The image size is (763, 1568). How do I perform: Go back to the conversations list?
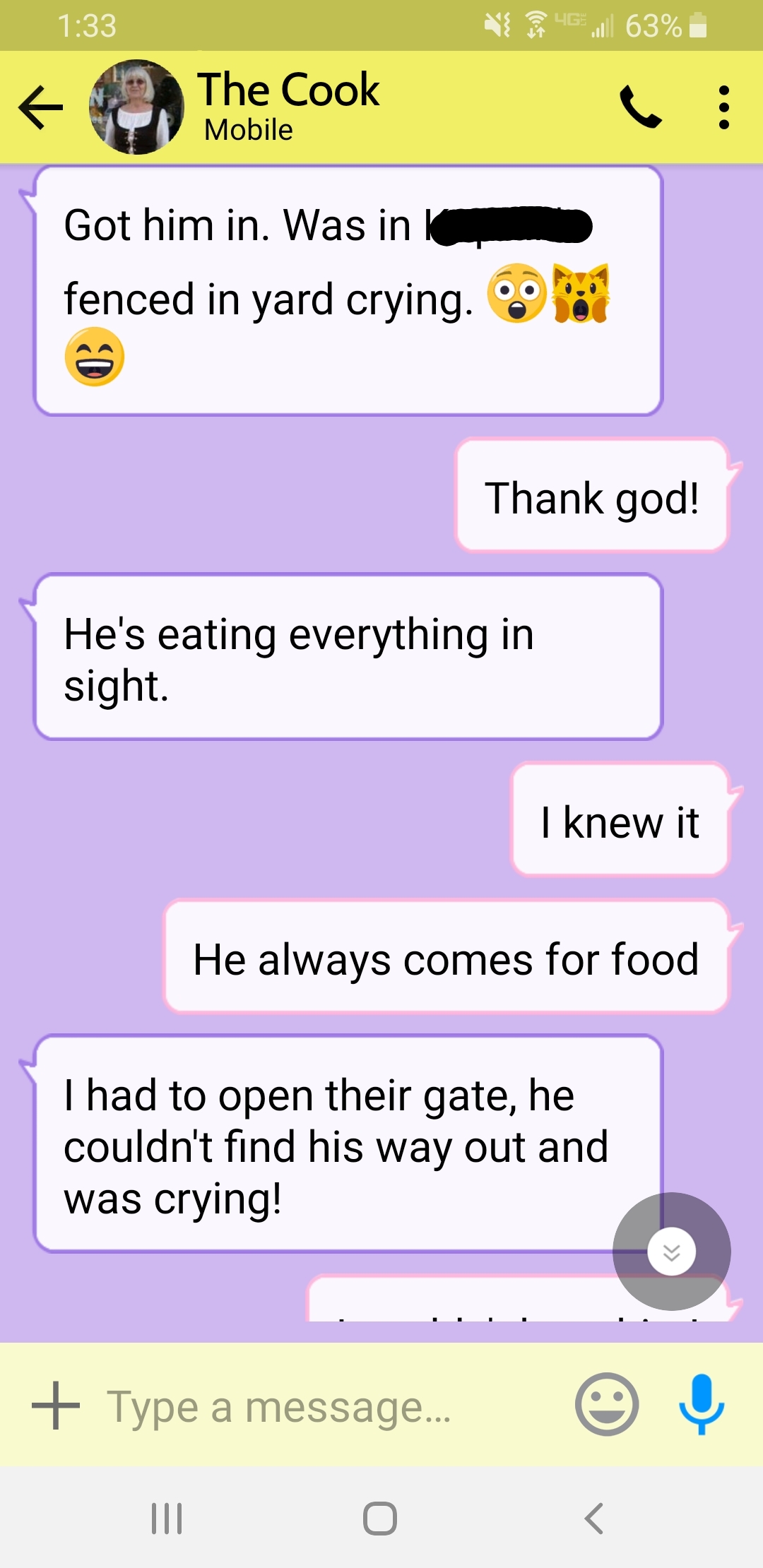click(41, 107)
